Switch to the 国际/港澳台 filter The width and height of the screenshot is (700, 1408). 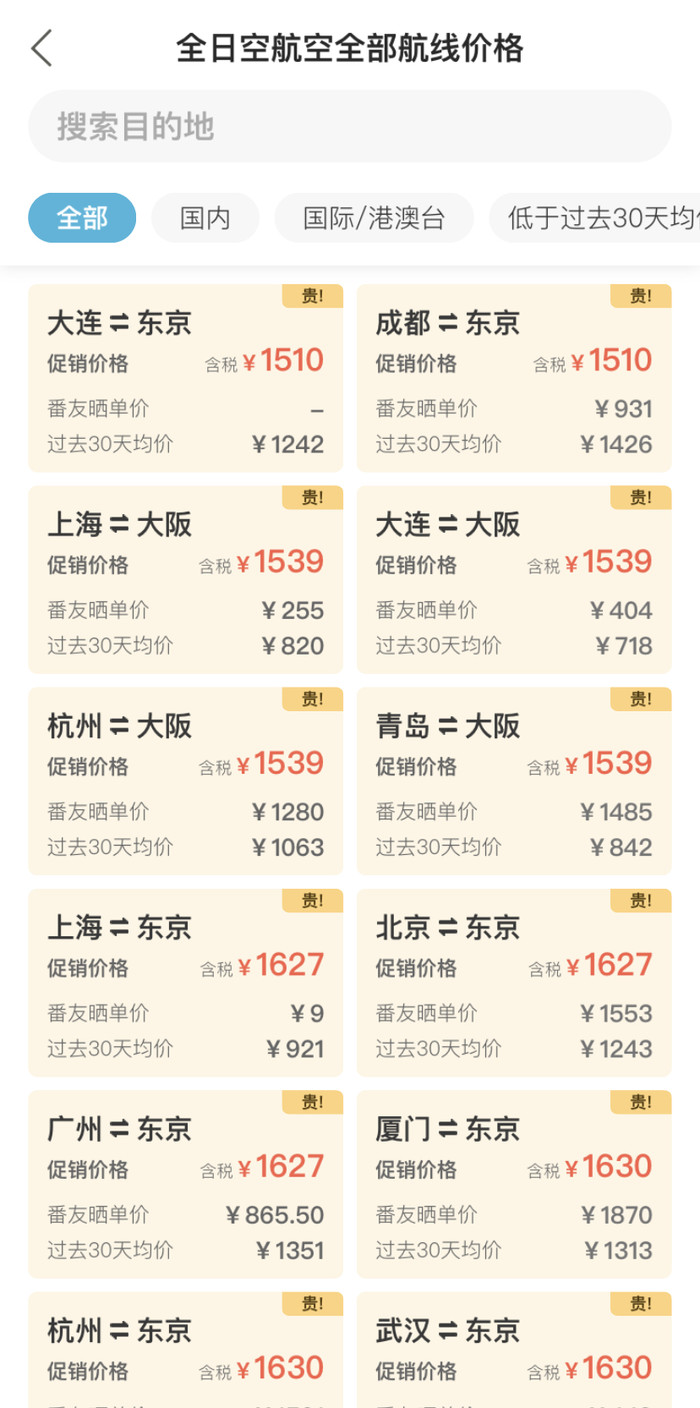pos(374,218)
